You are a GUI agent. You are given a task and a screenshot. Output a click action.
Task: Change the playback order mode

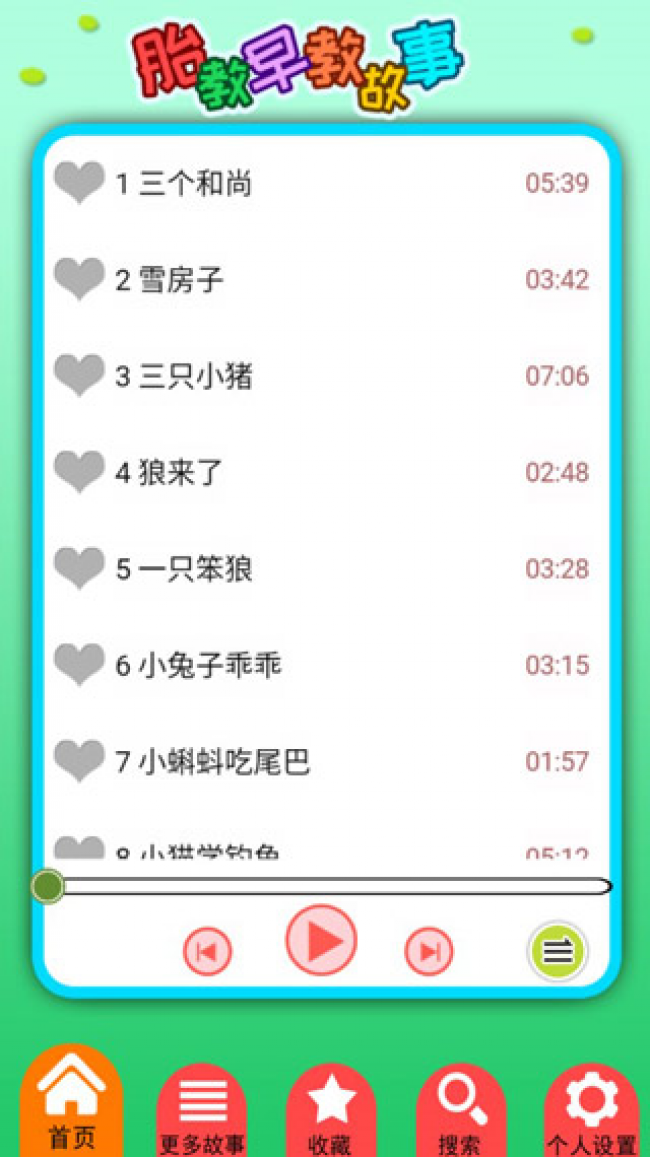[x=559, y=952]
